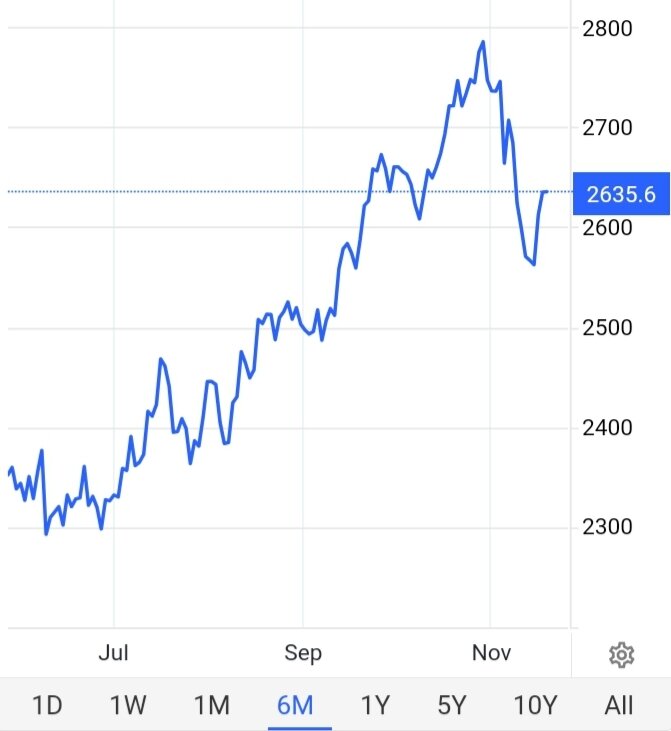Image resolution: width=671 pixels, height=731 pixels.
Task: Select the 5Y time range
Action: click(x=451, y=705)
